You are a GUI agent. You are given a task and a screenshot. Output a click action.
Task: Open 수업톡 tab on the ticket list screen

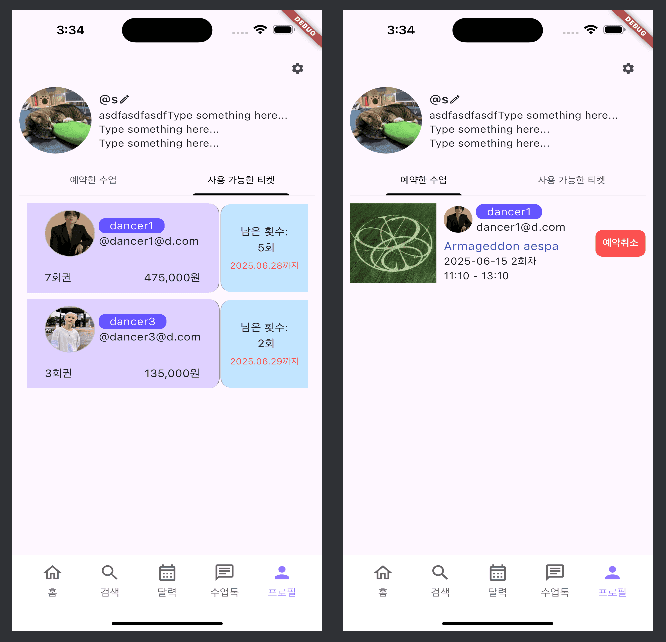pyautogui.click(x=225, y=580)
